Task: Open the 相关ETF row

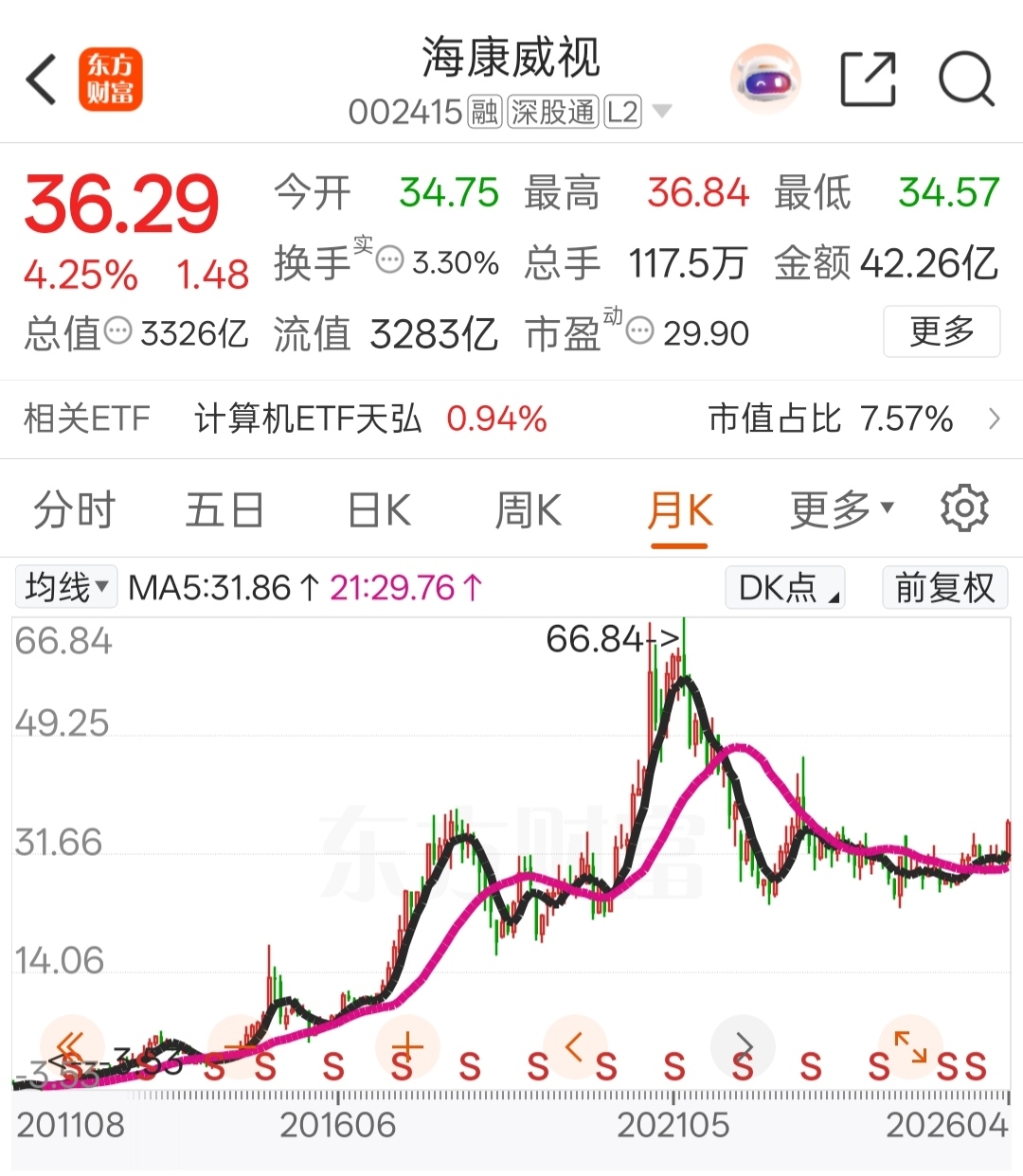Action: pos(511,419)
